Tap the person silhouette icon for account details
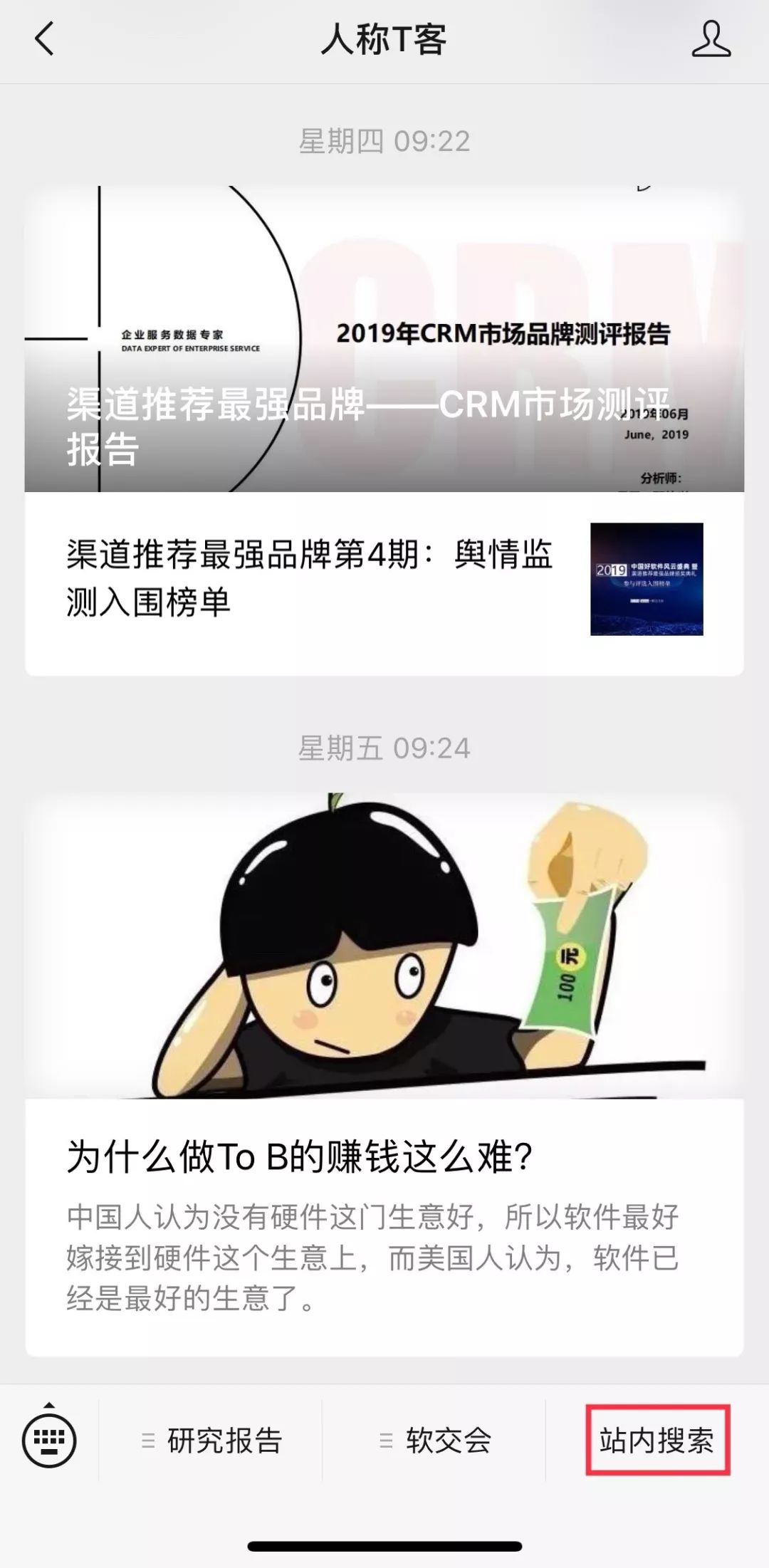769x1568 pixels. coord(712,41)
